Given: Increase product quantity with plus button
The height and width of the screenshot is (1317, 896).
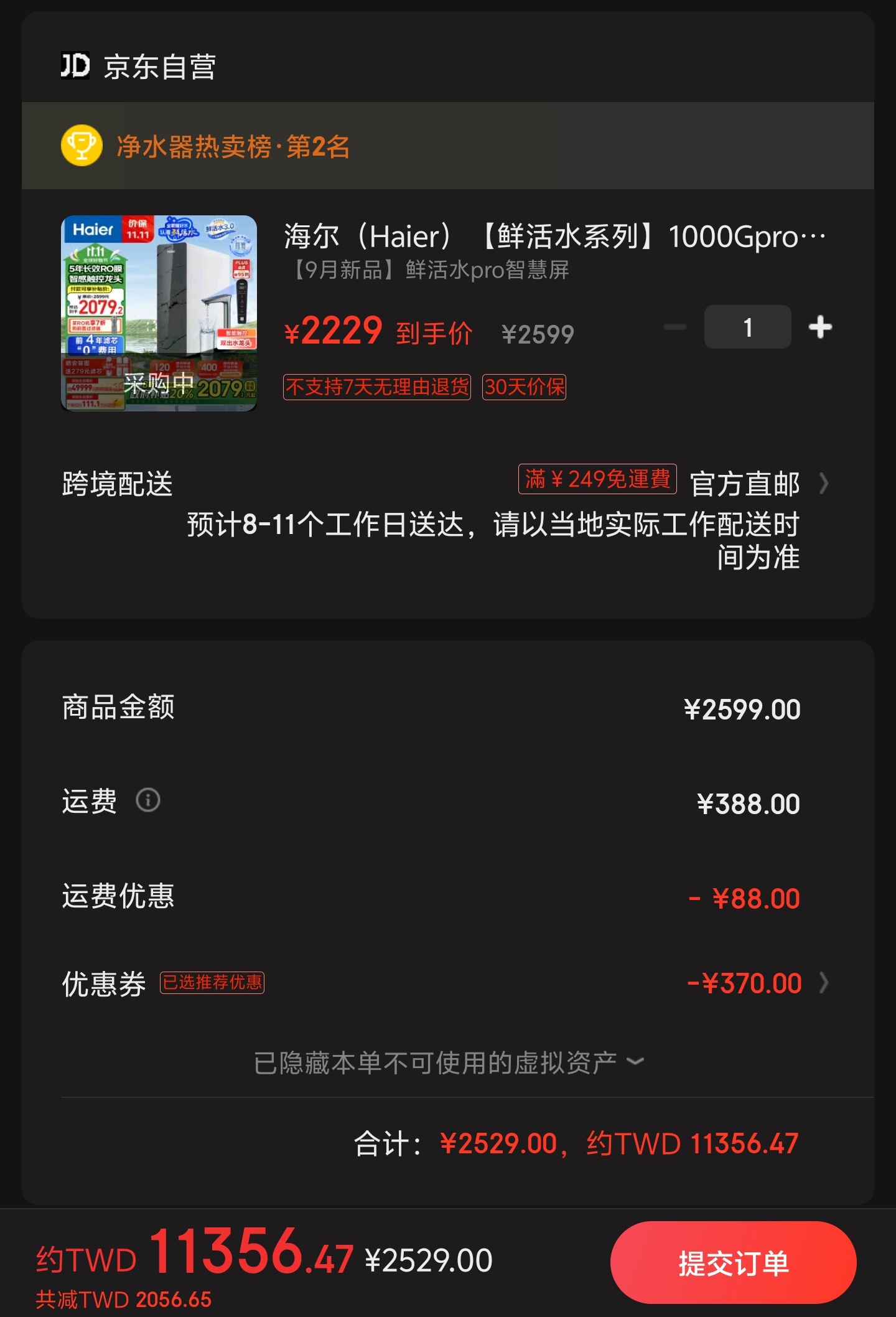Looking at the screenshot, I should pyautogui.click(x=820, y=327).
